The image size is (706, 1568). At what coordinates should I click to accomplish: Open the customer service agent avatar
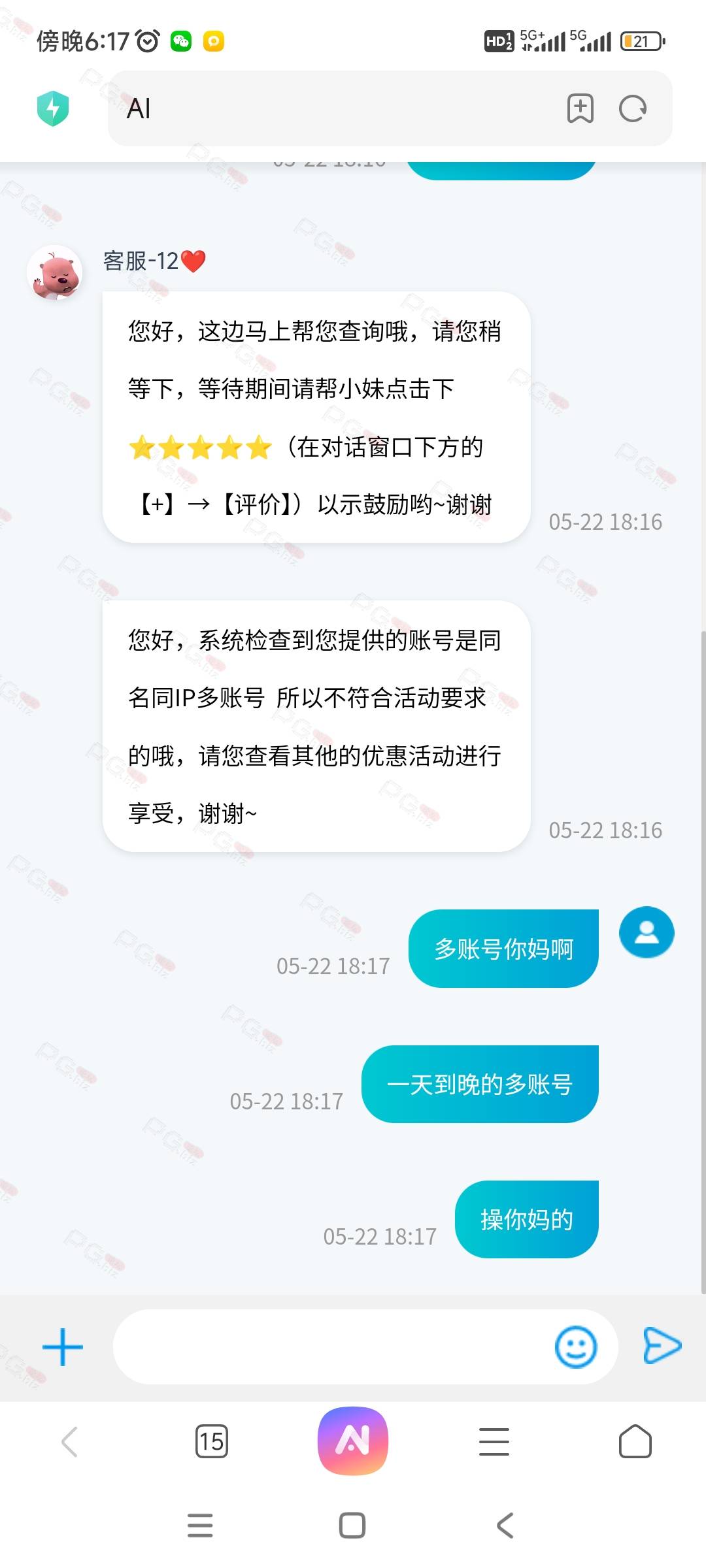[x=55, y=273]
